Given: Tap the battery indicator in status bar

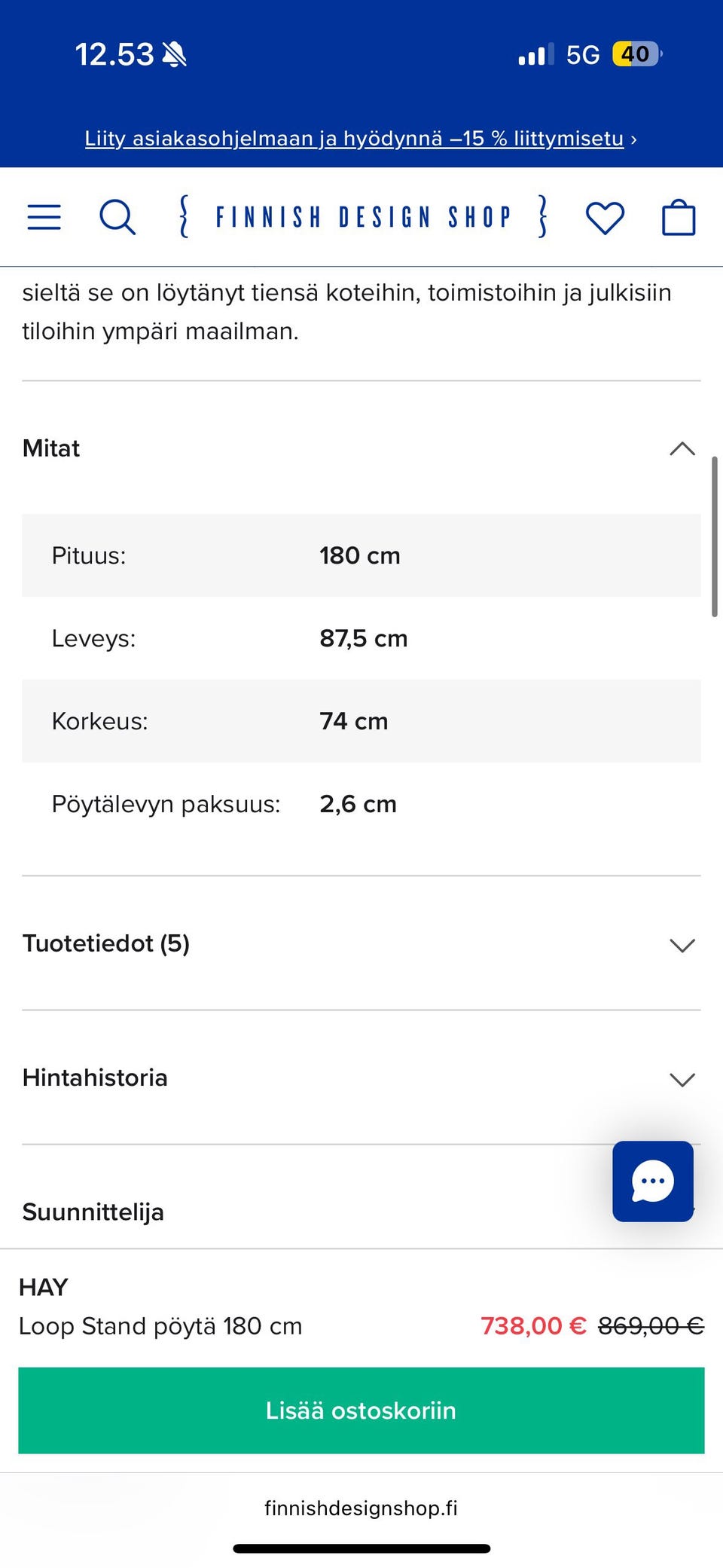Looking at the screenshot, I should 635,53.
